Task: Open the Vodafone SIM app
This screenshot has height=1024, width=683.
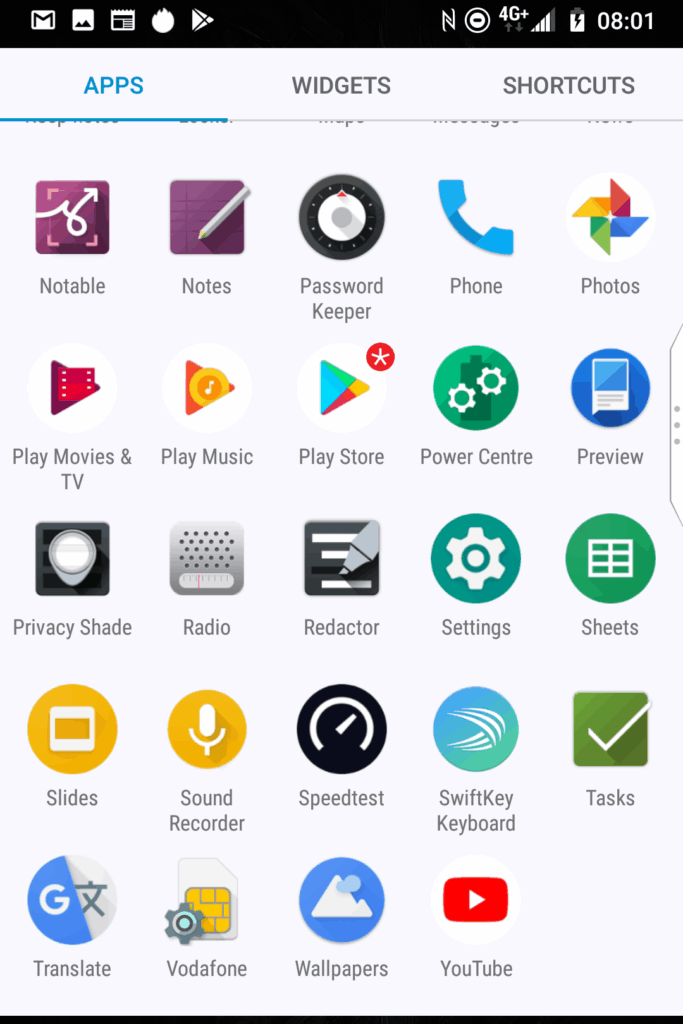Action: pos(206,900)
